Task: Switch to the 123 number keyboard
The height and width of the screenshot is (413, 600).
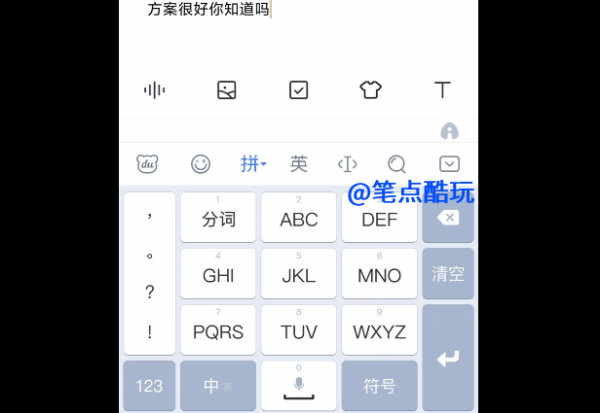Action: coord(149,386)
